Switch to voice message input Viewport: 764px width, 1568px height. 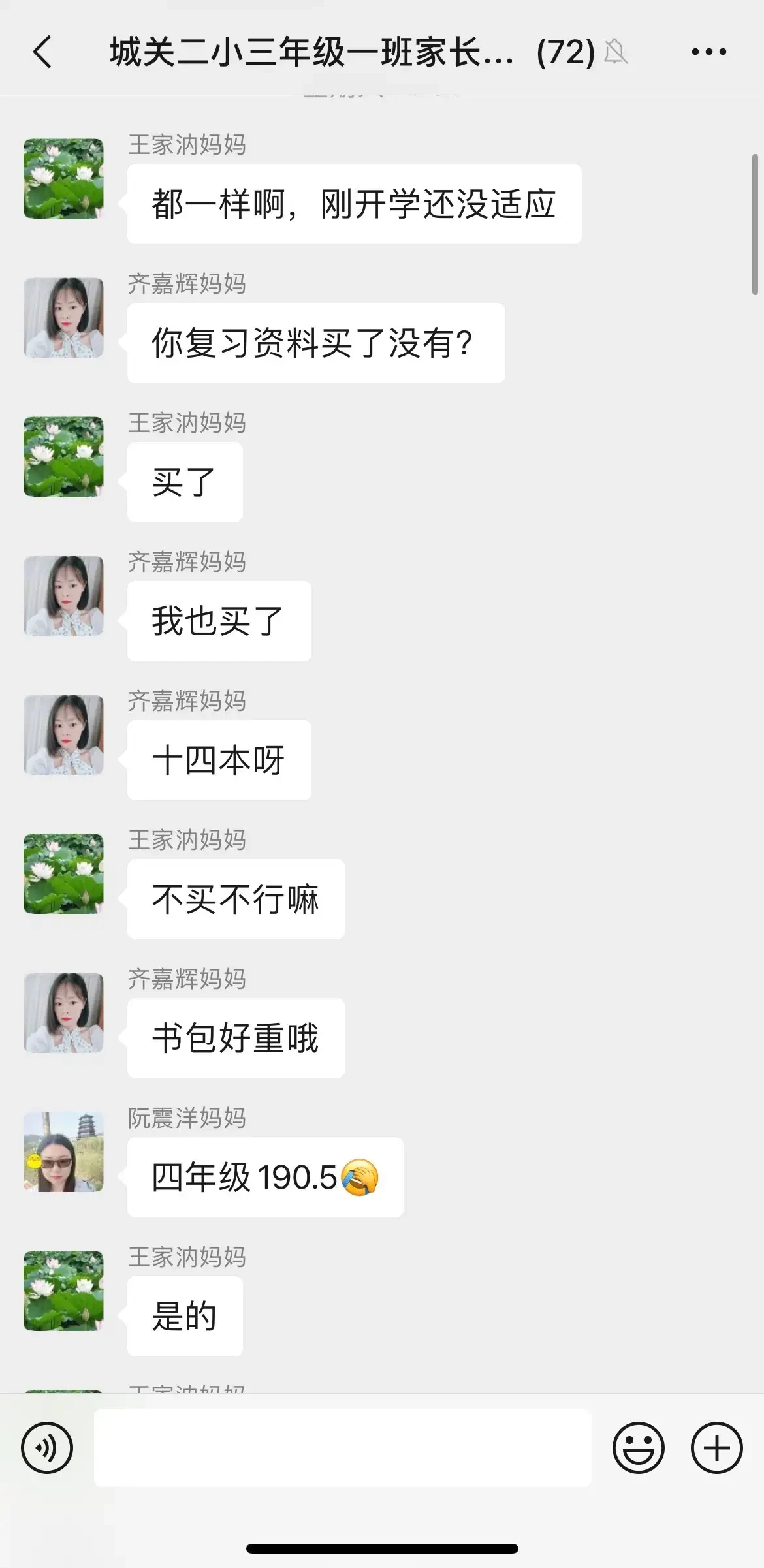pyautogui.click(x=47, y=1448)
